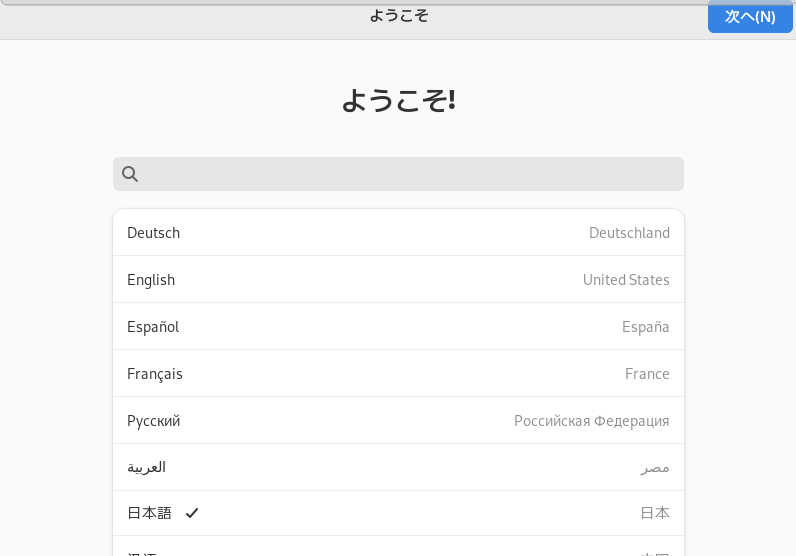Switch the language to Français
The width and height of the screenshot is (796, 556).
398,374
